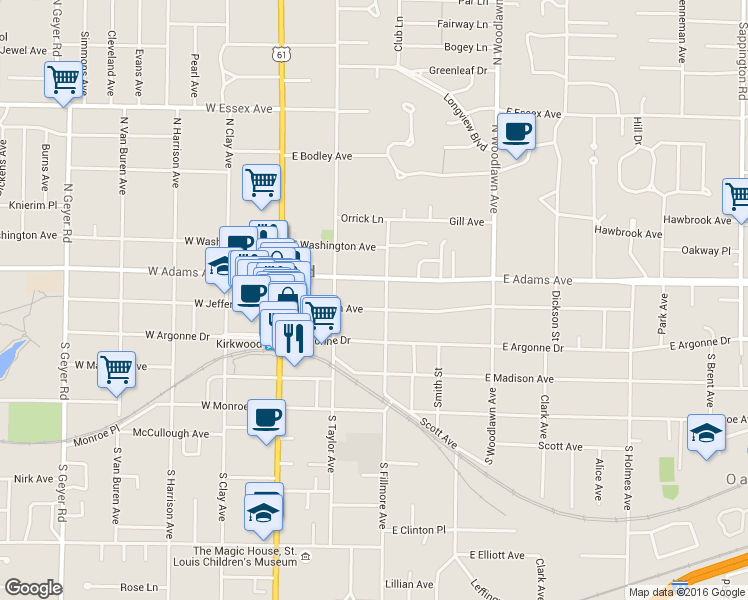Tap the shopping cart marker near S Geyer Rd
The image size is (748, 600).
pyautogui.click(x=117, y=369)
